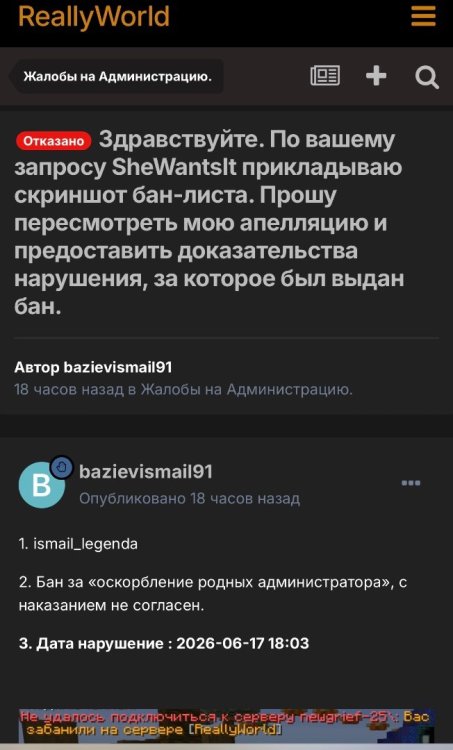Open bazievismail91's avatar in the post
The width and height of the screenshot is (453, 750).
pos(41,485)
